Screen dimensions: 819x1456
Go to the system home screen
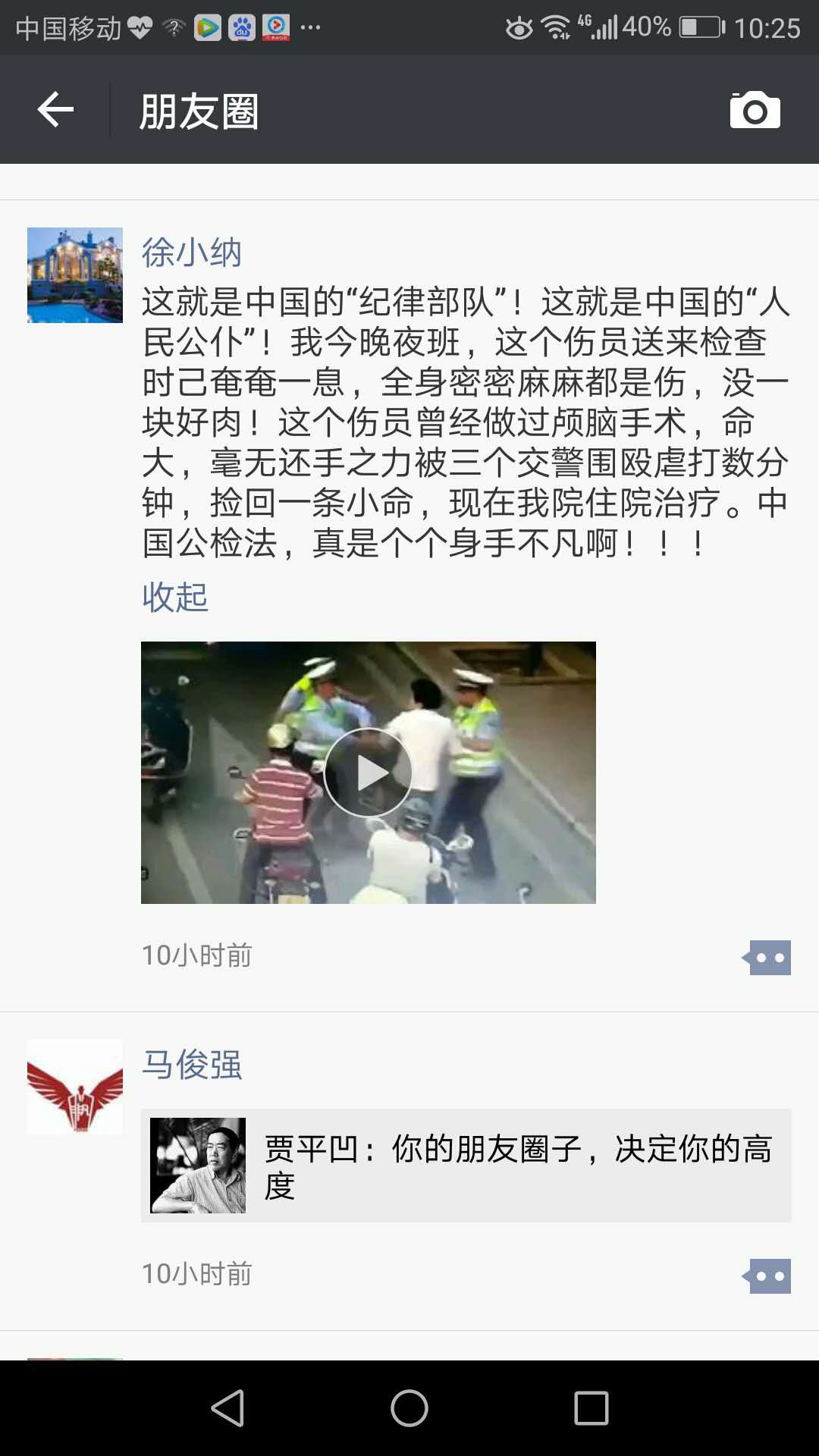click(x=409, y=1408)
